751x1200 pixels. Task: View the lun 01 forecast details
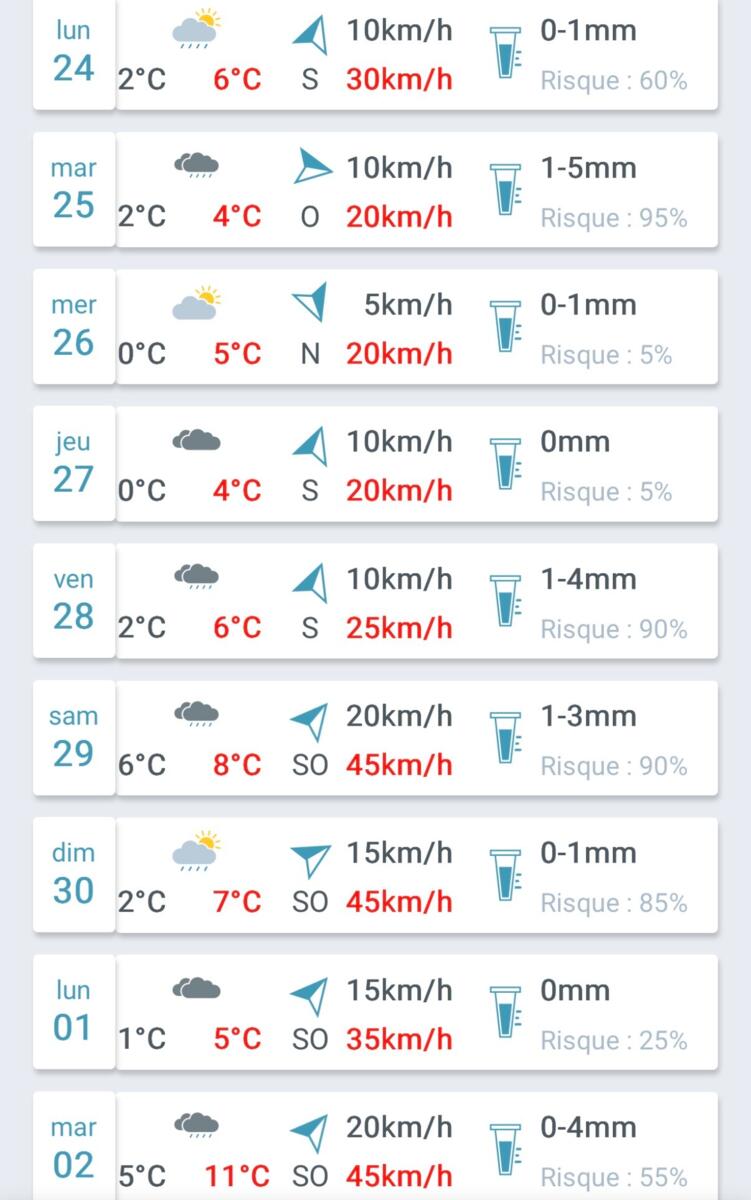(x=375, y=1012)
